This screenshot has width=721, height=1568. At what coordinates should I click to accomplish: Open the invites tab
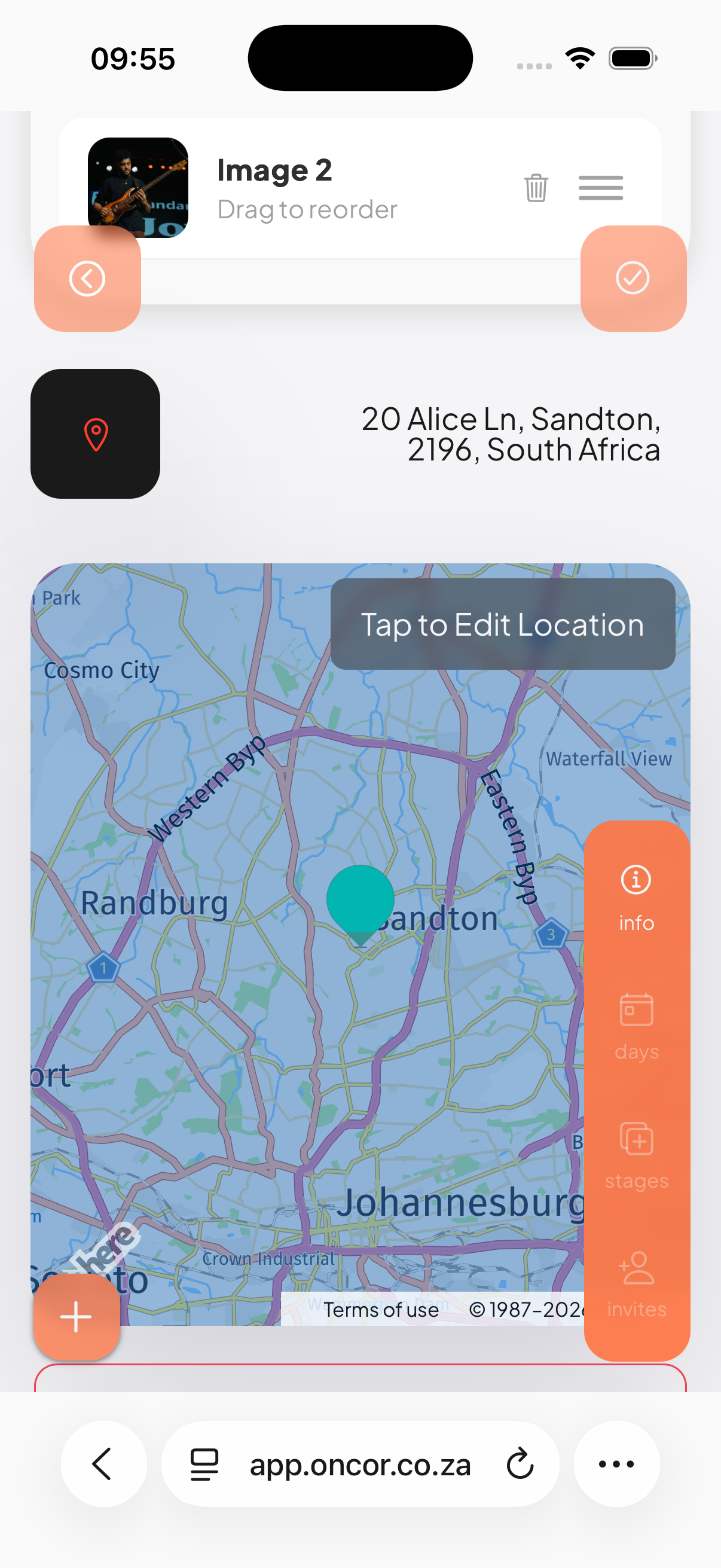[637, 1285]
